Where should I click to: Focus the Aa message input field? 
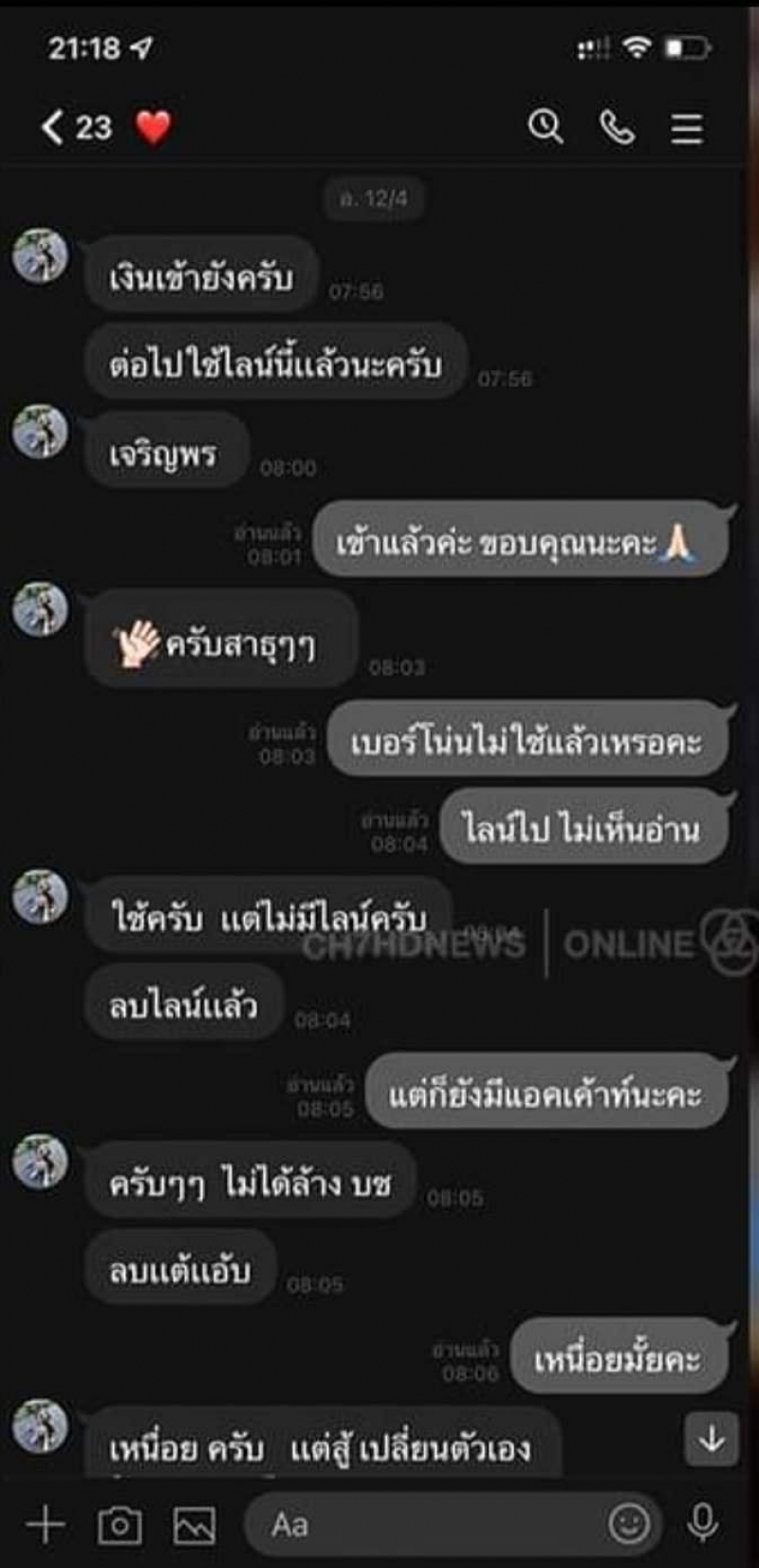[x=427, y=1524]
